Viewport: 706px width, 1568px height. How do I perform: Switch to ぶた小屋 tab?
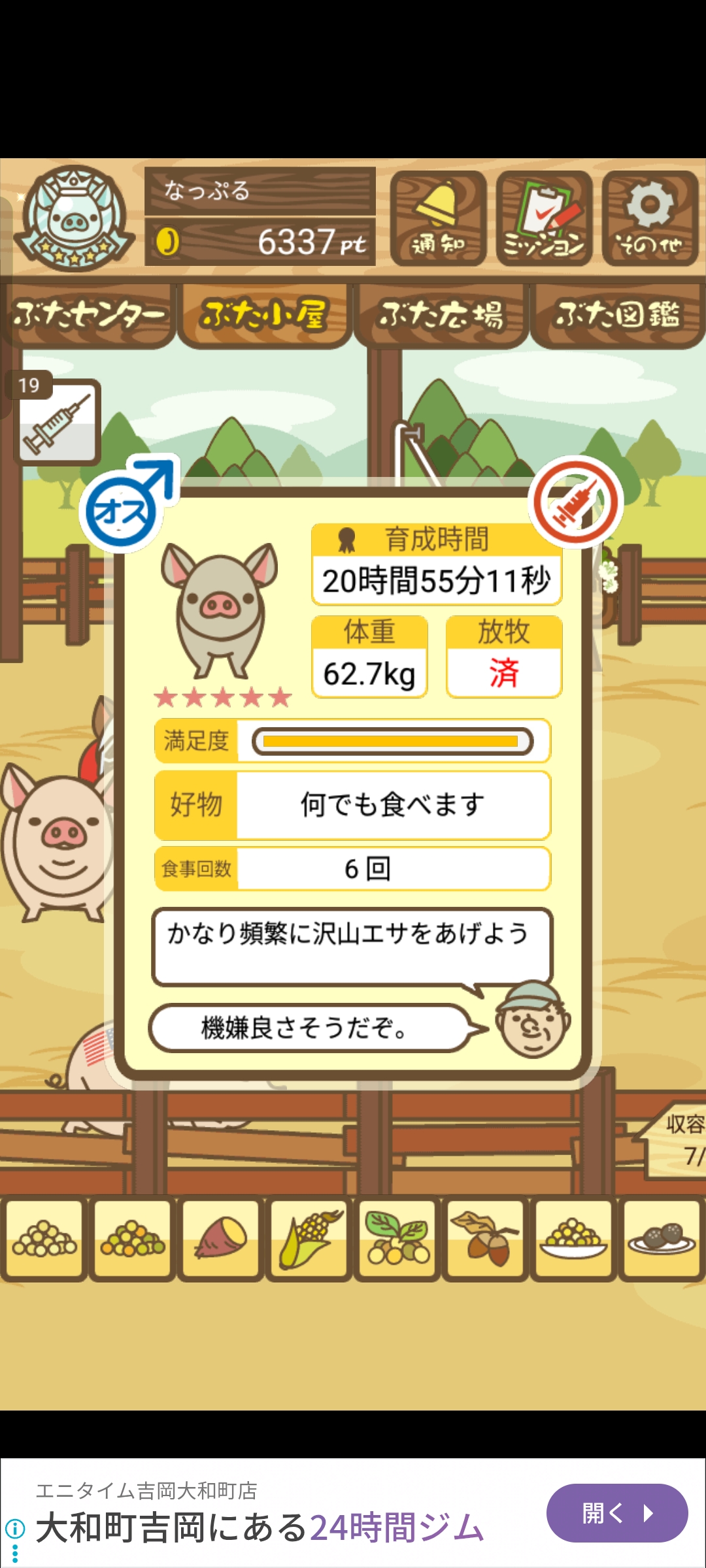pyautogui.click(x=265, y=316)
